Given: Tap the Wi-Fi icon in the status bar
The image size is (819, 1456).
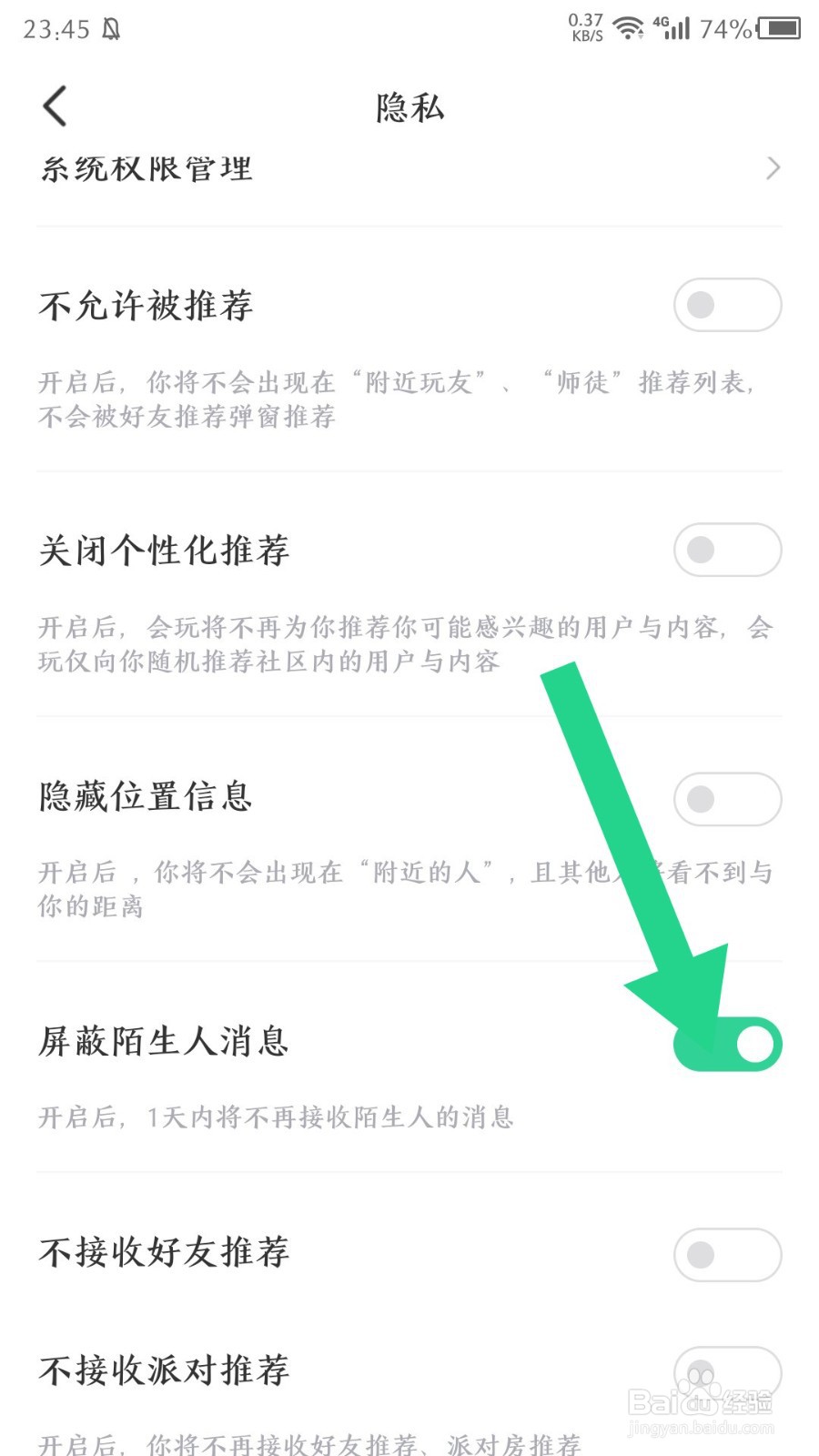Looking at the screenshot, I should coord(628,27).
